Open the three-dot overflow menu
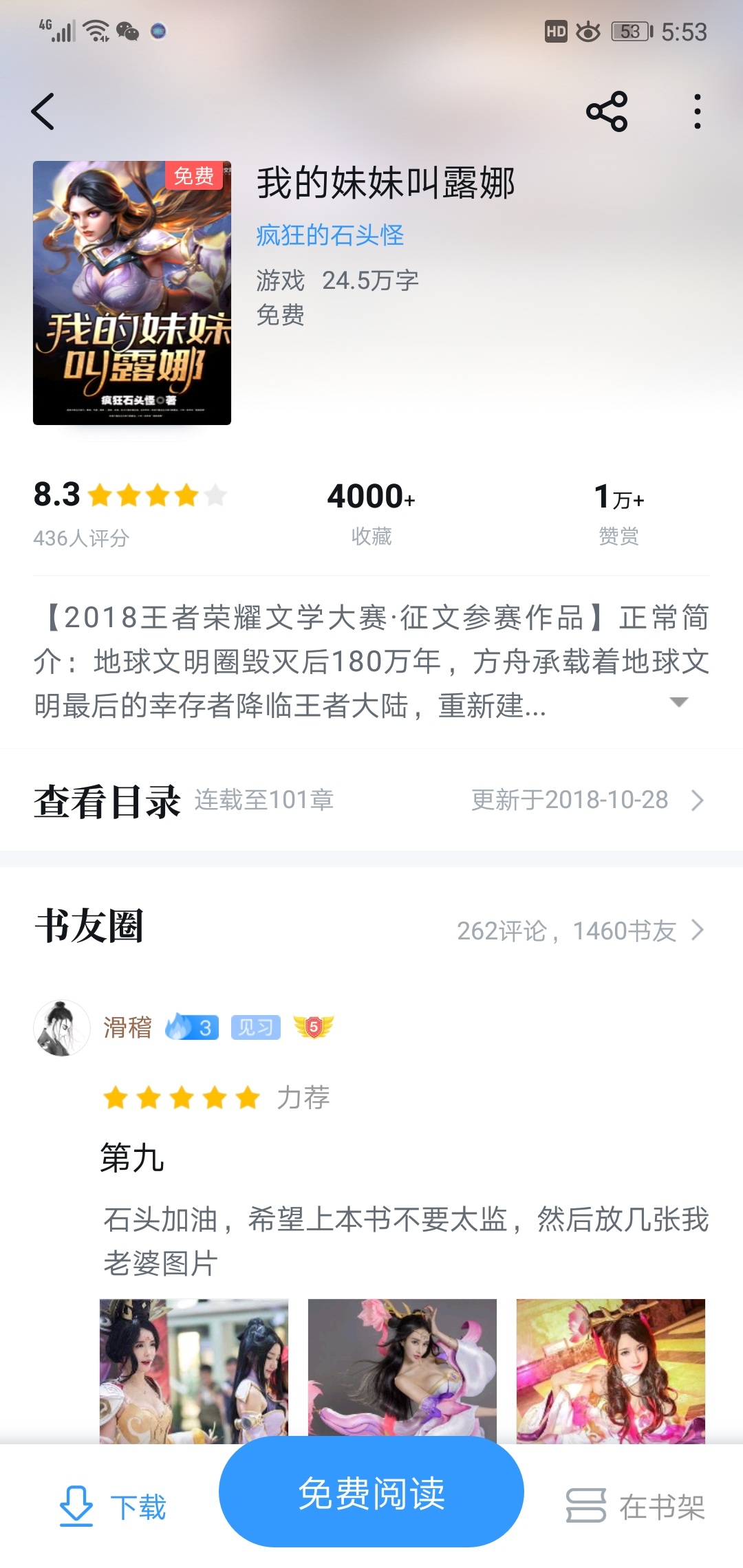Viewport: 743px width, 1568px height. coord(698,111)
